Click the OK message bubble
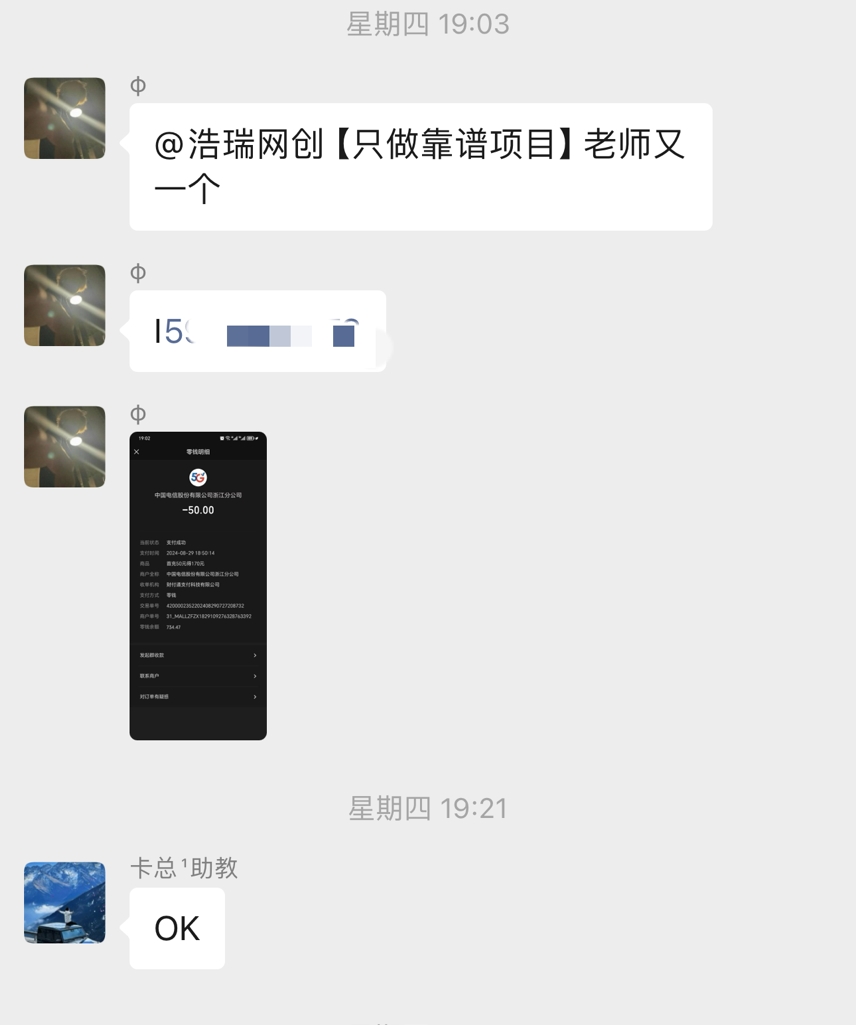The image size is (856, 1025). coord(176,928)
